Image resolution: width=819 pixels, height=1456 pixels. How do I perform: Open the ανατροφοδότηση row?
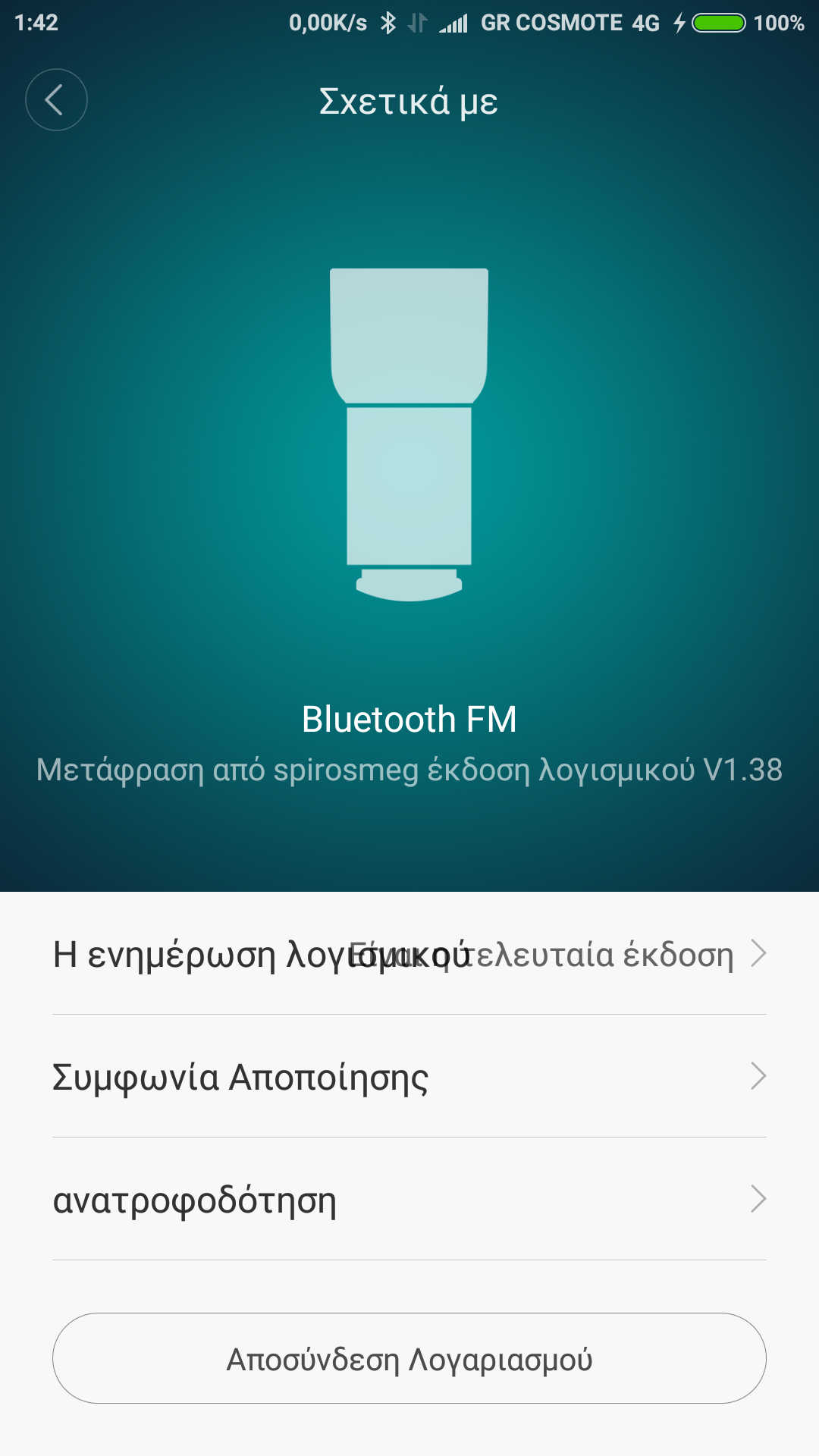click(409, 1200)
